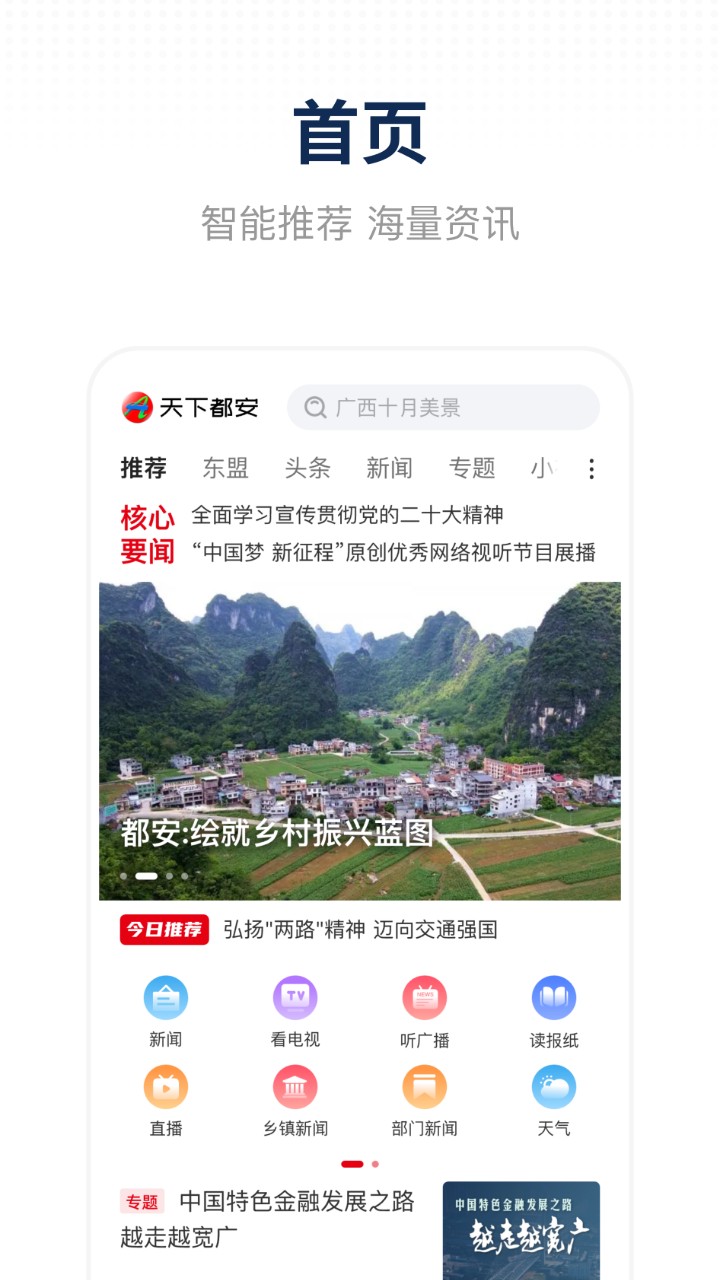Select the 乡镇新闻 (Township News) icon
This screenshot has width=720, height=1280.
tap(294, 1100)
